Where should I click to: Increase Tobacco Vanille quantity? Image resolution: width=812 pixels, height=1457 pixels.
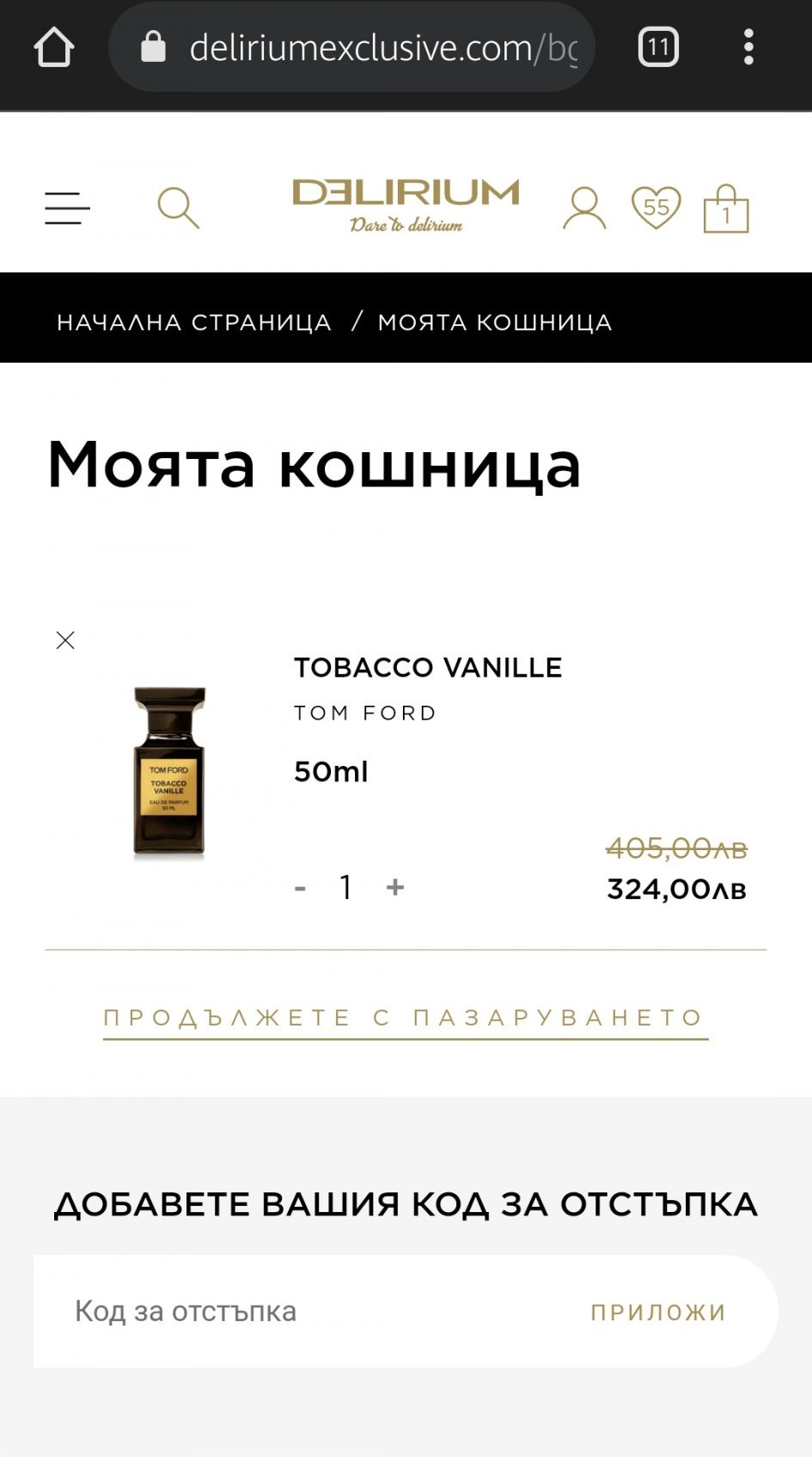(395, 887)
